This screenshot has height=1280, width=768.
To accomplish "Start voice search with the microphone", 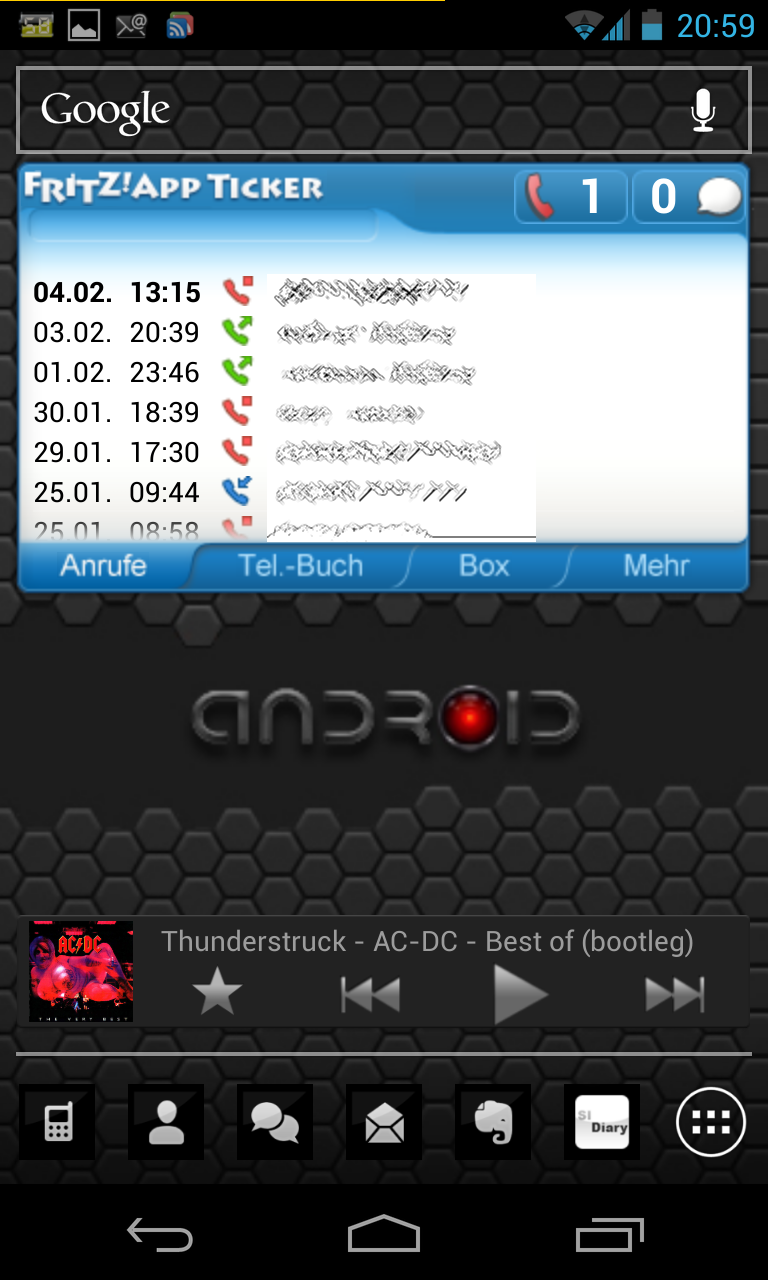I will 703,110.
